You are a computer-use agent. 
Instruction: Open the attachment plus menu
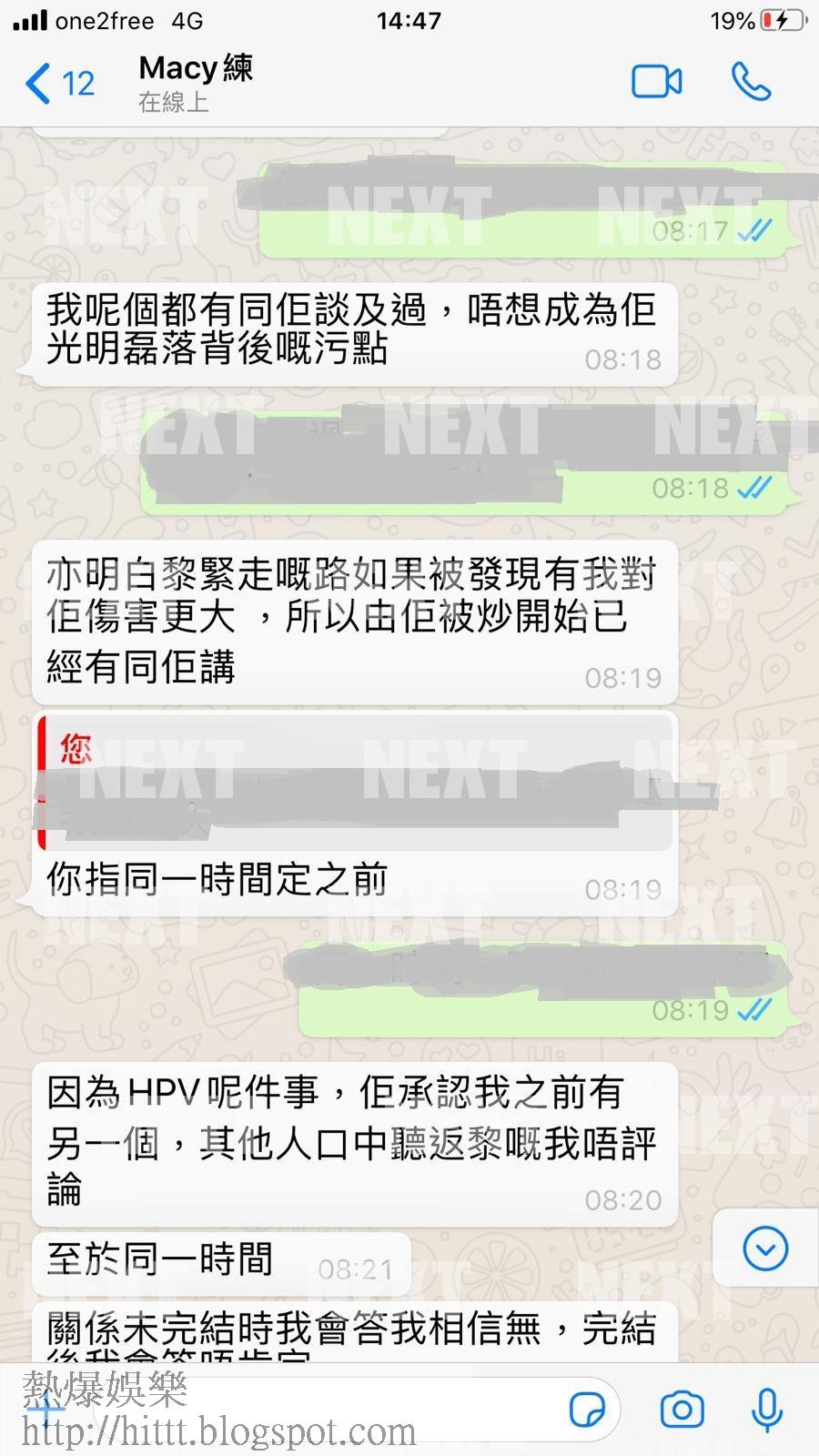44,1410
